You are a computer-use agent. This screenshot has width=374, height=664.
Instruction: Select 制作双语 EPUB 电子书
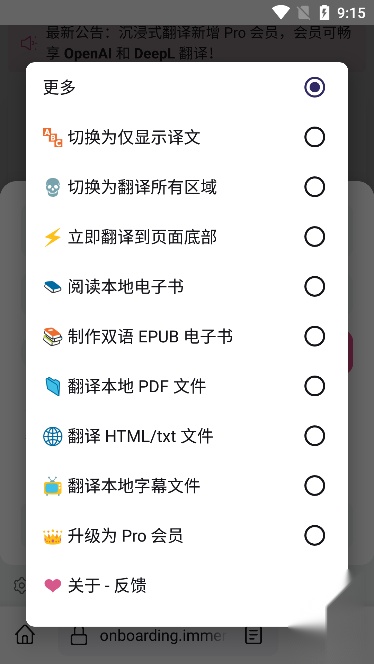pyautogui.click(x=187, y=337)
